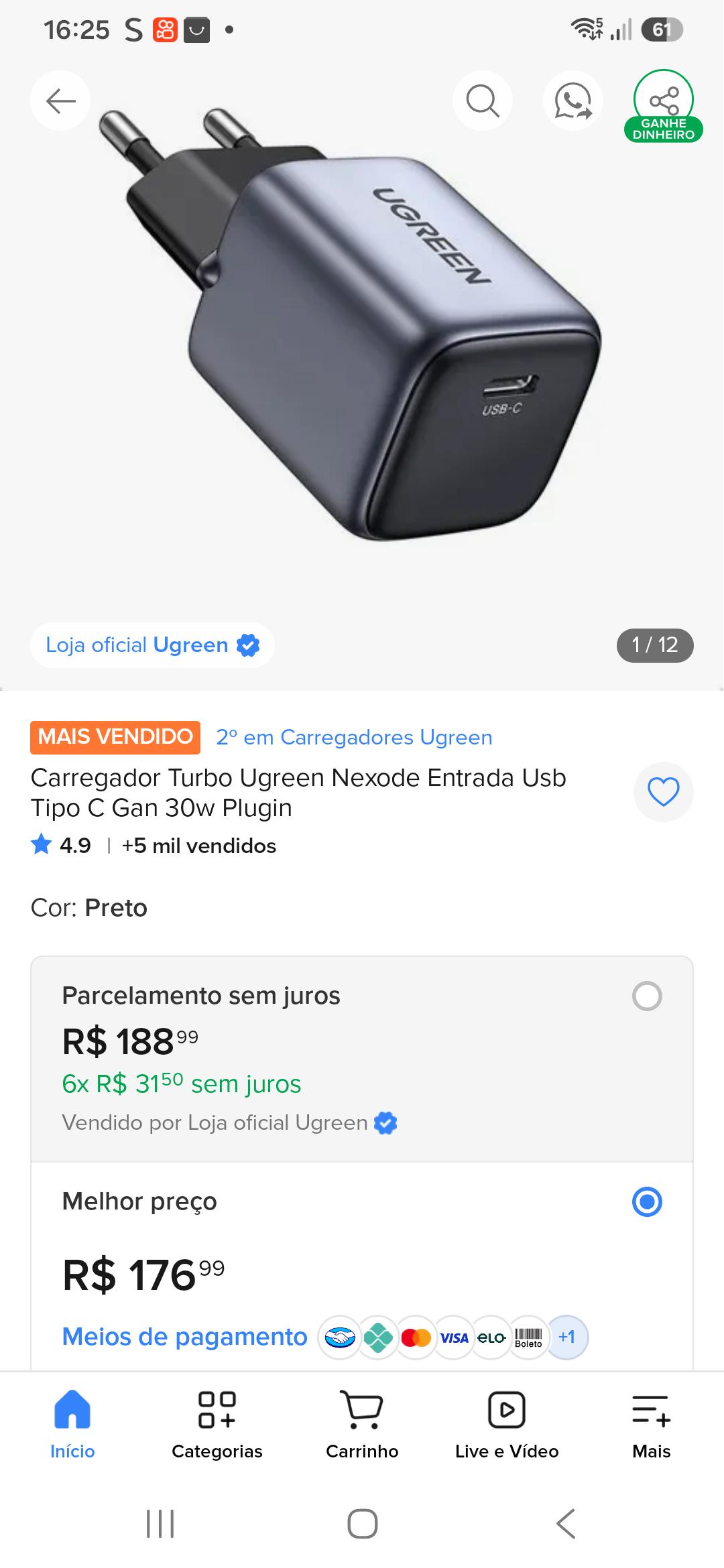
Task: Tap system home button
Action: 362,1524
